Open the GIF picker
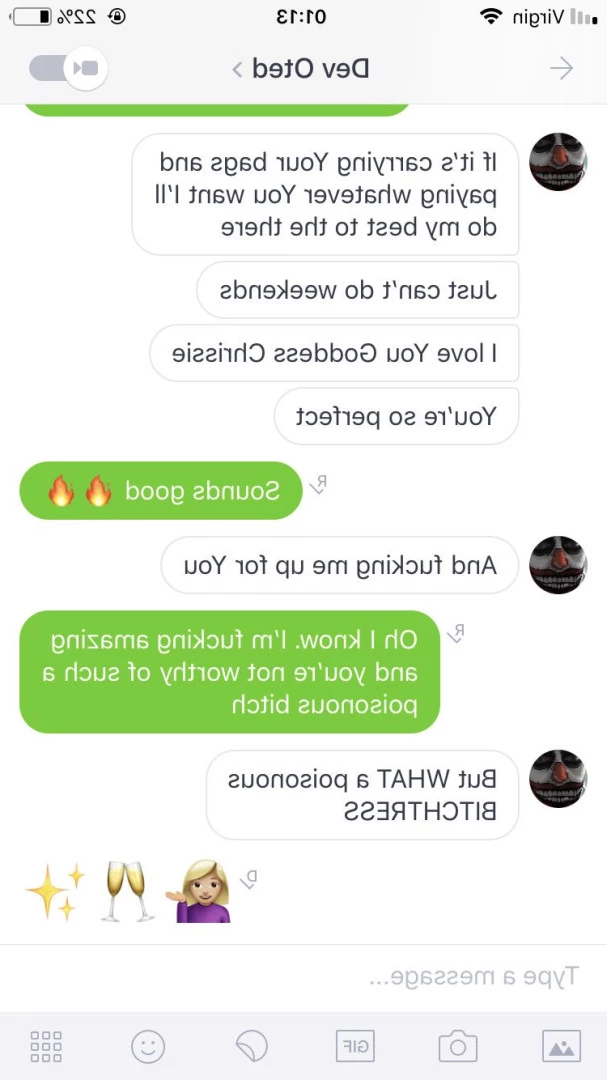Screen dimensions: 607x1080 click(355, 1046)
